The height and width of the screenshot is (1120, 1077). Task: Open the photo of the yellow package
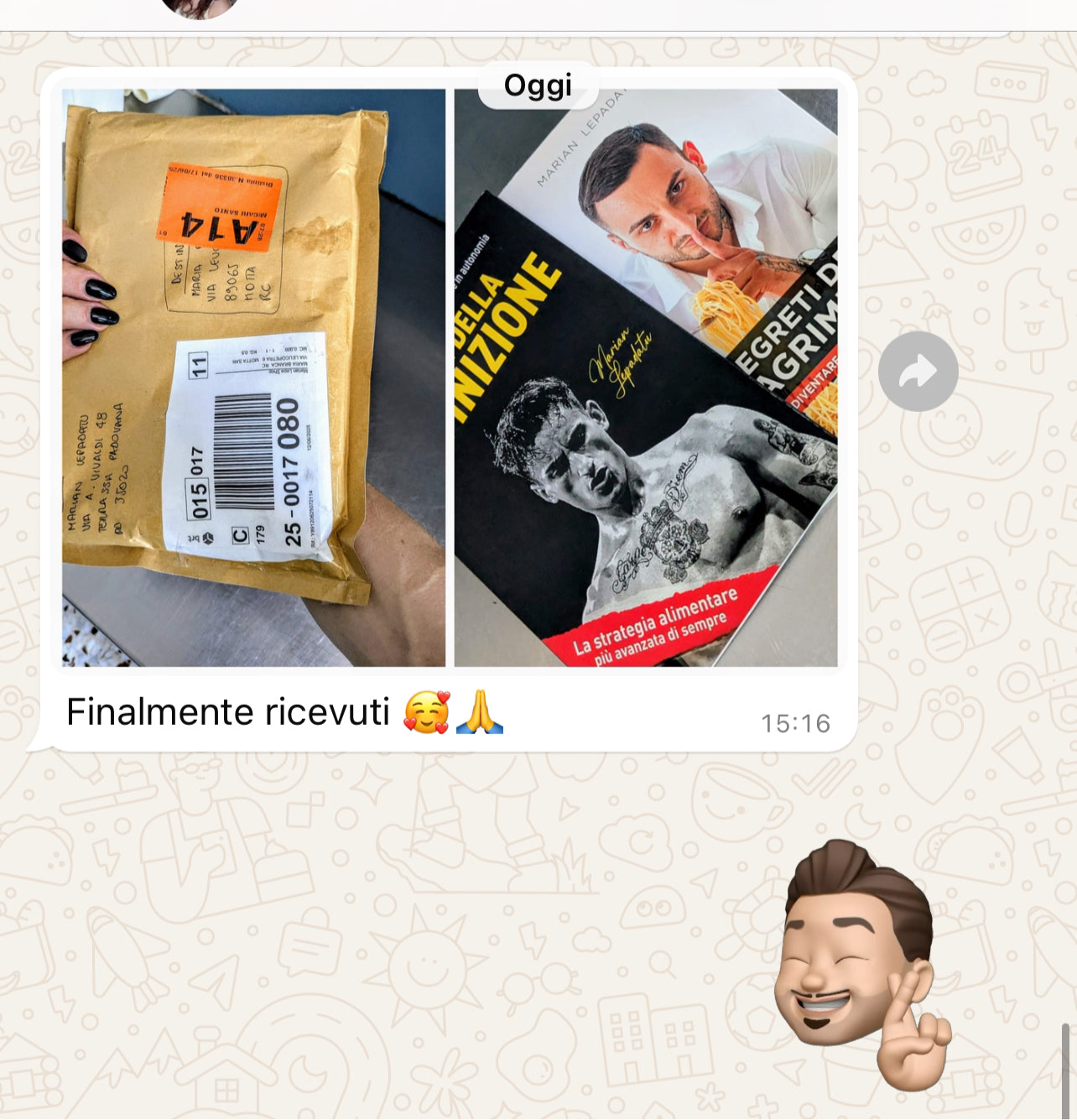253,378
